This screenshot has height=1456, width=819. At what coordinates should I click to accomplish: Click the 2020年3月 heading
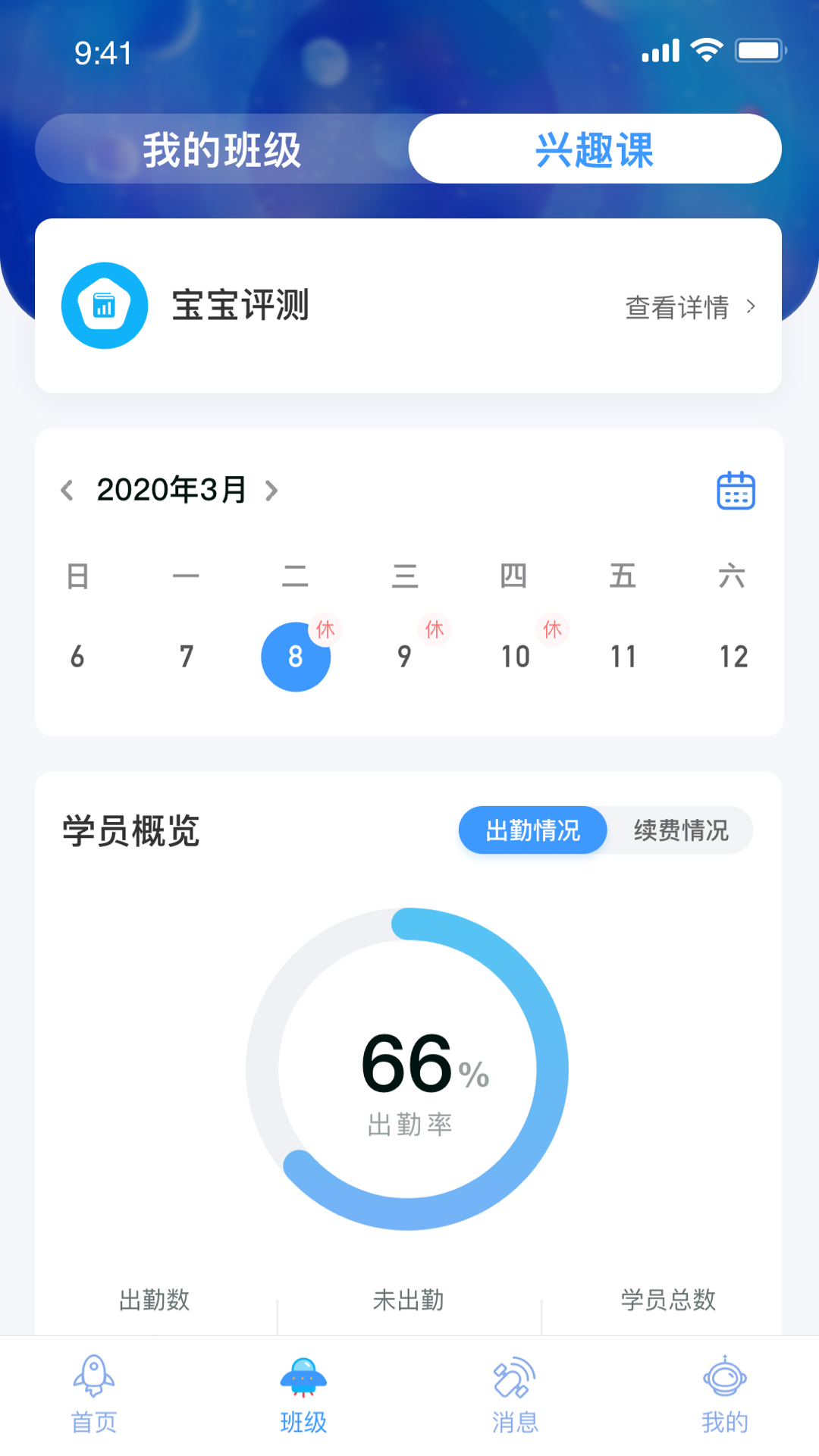[170, 490]
